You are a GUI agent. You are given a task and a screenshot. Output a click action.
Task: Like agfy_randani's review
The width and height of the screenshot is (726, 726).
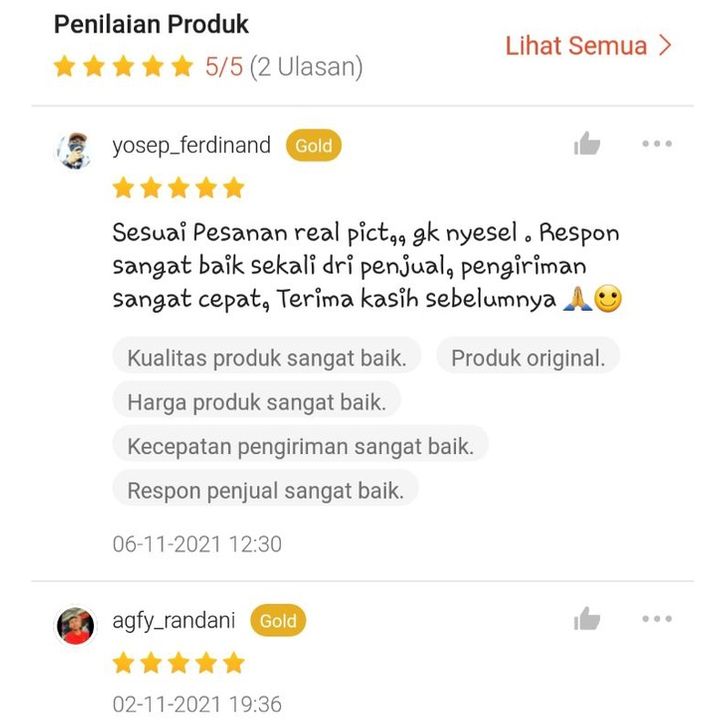[x=587, y=620]
